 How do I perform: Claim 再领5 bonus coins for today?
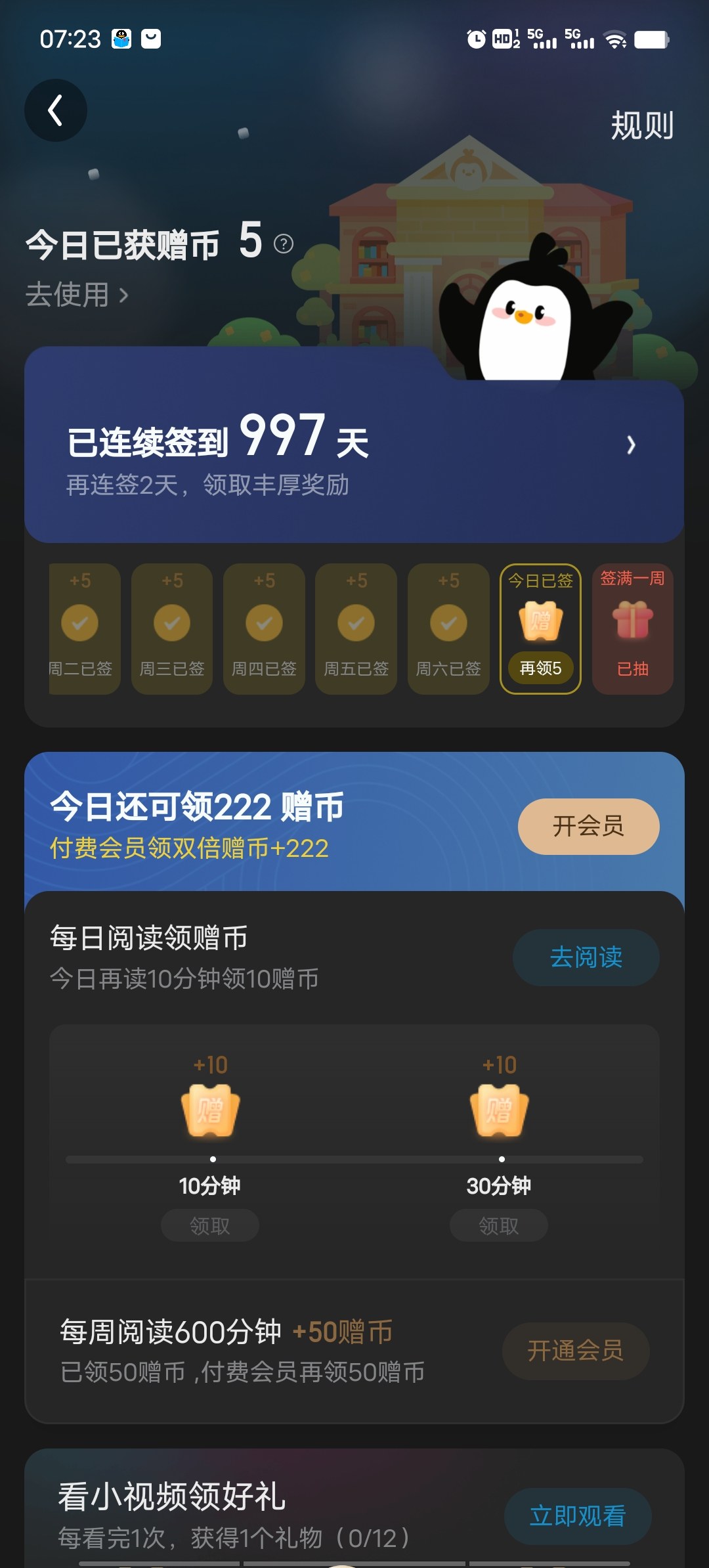[540, 668]
